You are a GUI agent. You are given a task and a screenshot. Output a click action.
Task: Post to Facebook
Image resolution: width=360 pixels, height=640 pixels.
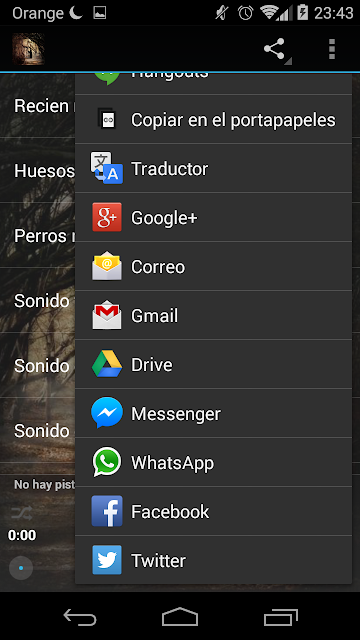tap(213, 511)
